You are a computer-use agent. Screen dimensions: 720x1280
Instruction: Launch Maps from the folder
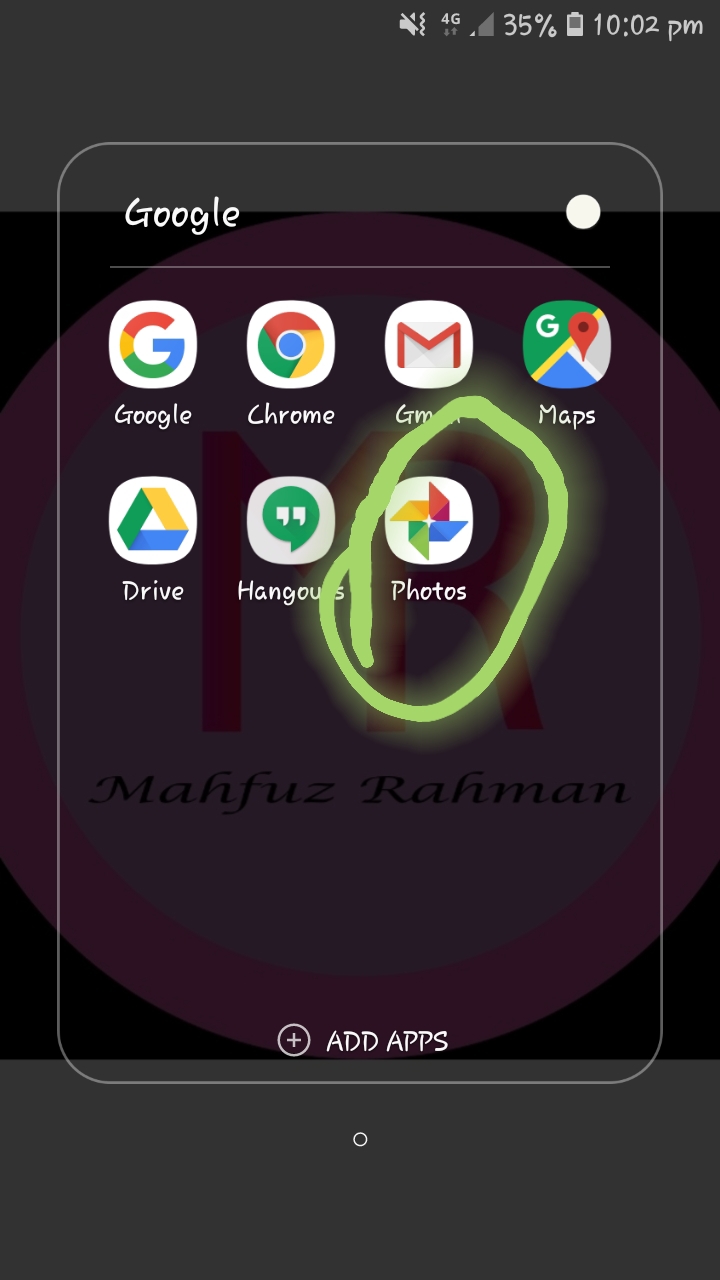point(567,345)
